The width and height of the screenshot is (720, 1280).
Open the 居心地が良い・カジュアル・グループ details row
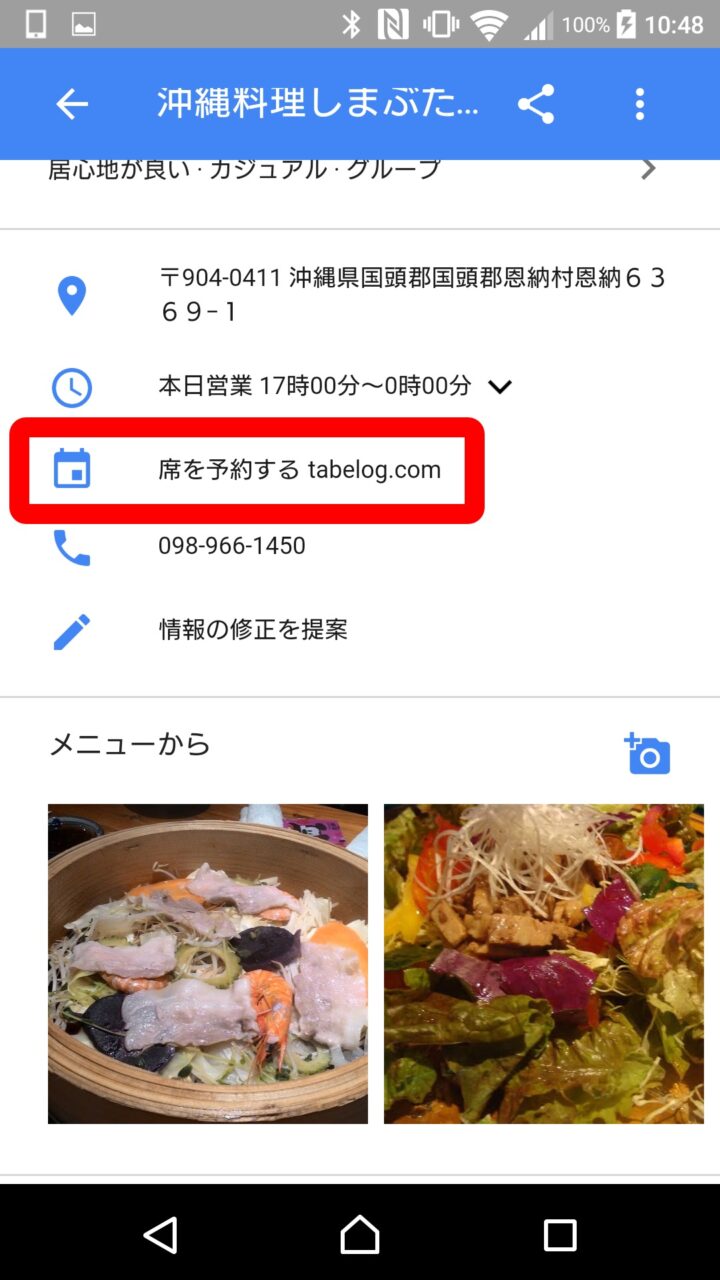coord(352,170)
